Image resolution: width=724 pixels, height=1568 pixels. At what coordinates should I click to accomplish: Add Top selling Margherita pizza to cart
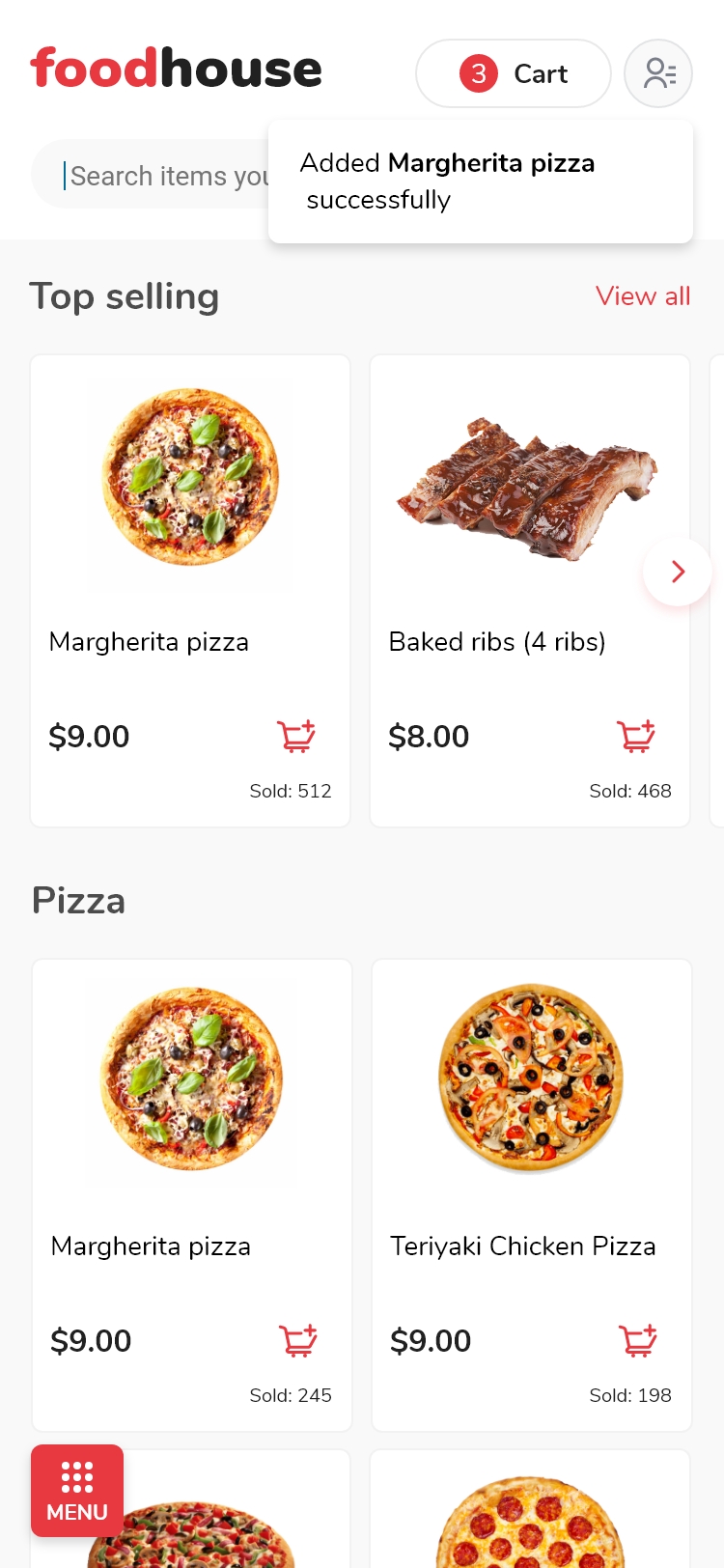coord(296,736)
